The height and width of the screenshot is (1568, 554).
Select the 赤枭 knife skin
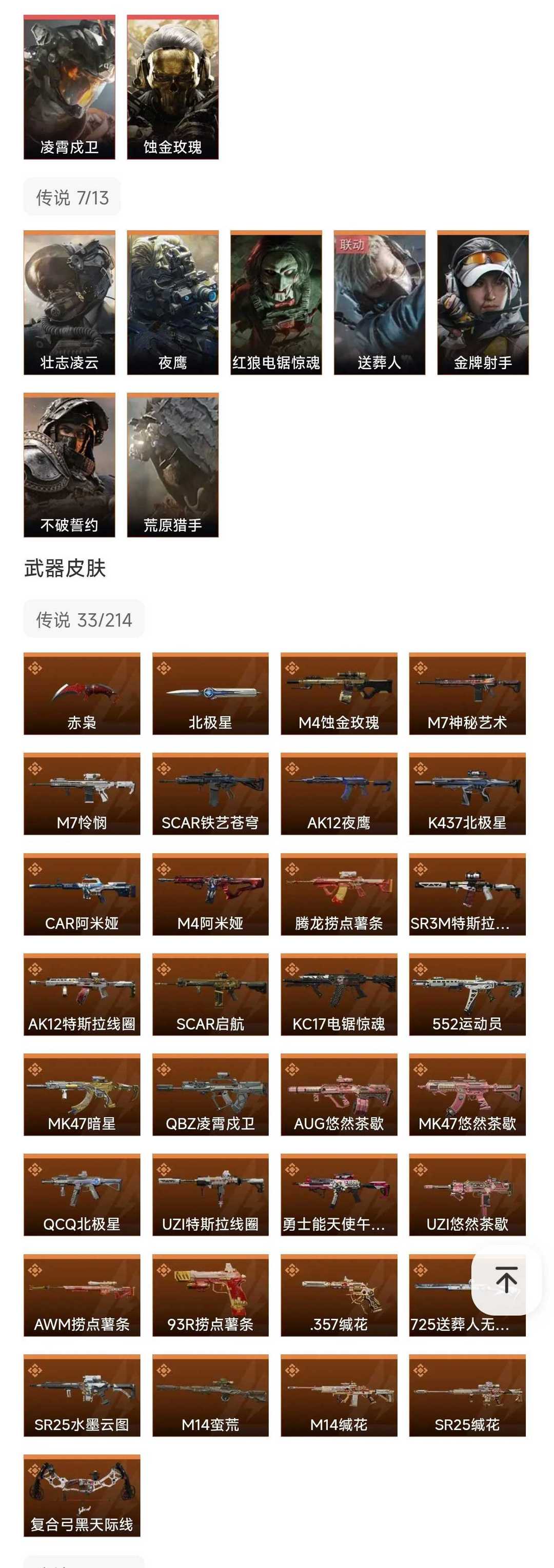point(82,694)
